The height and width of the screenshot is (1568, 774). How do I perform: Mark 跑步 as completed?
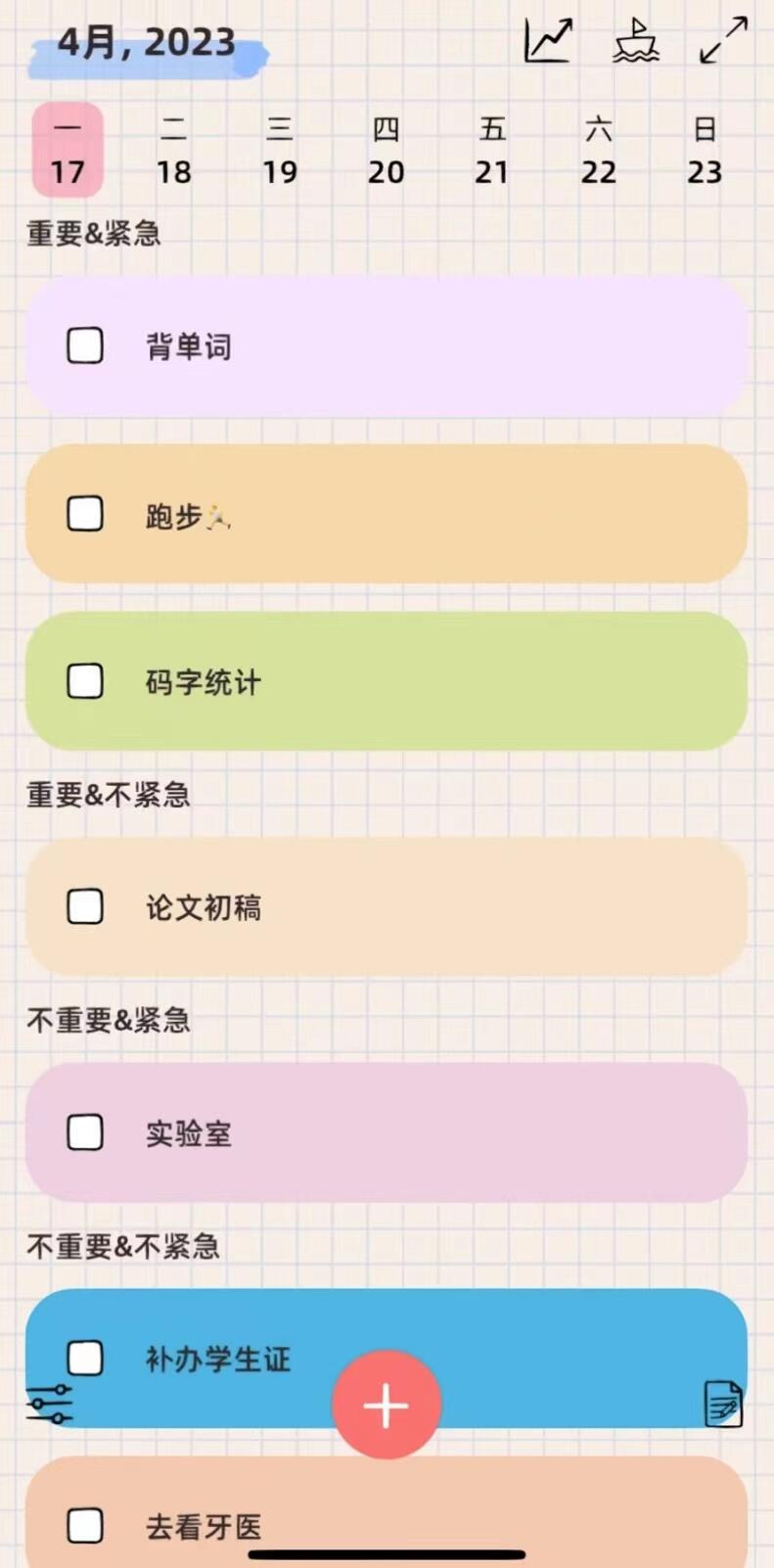pyautogui.click(x=85, y=514)
